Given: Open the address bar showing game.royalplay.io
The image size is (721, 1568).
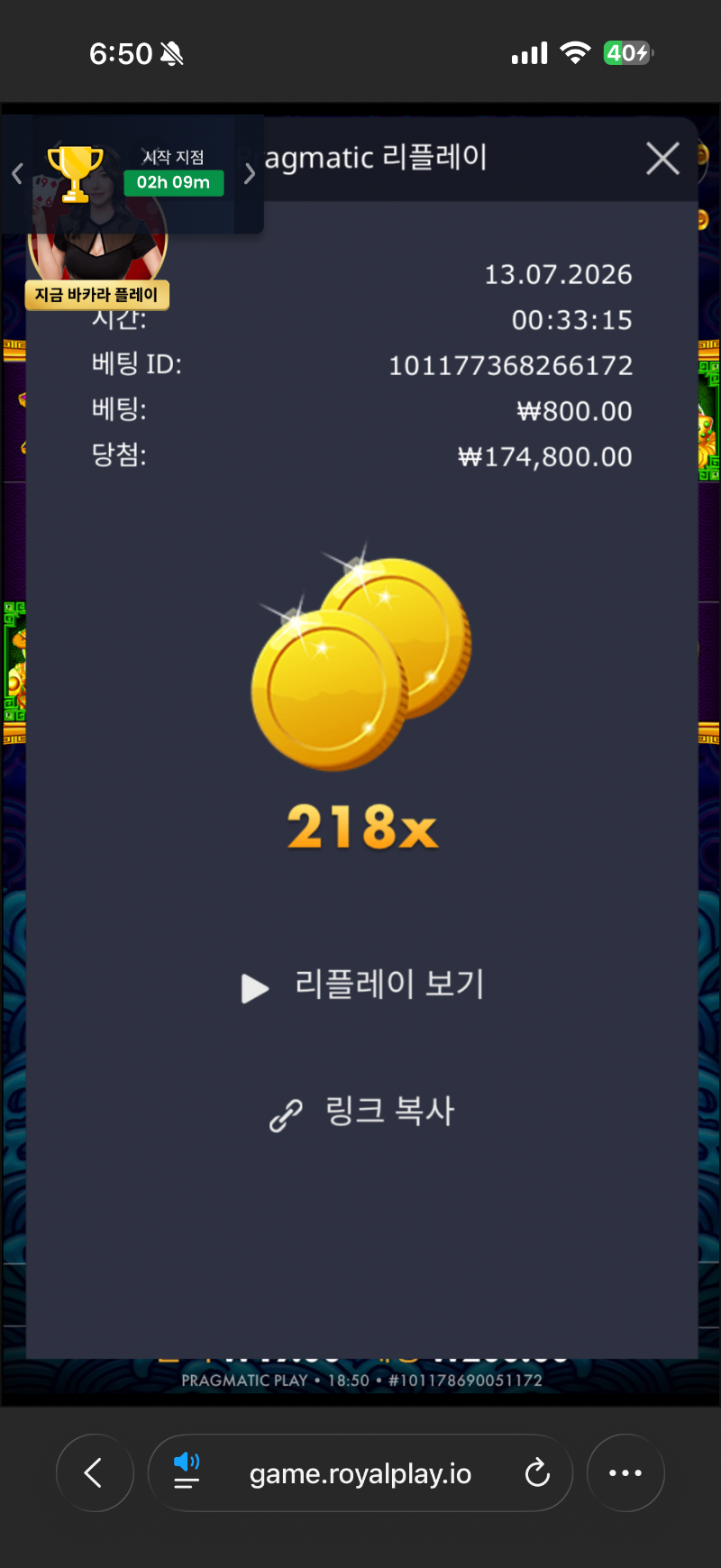Looking at the screenshot, I should tap(360, 1473).
